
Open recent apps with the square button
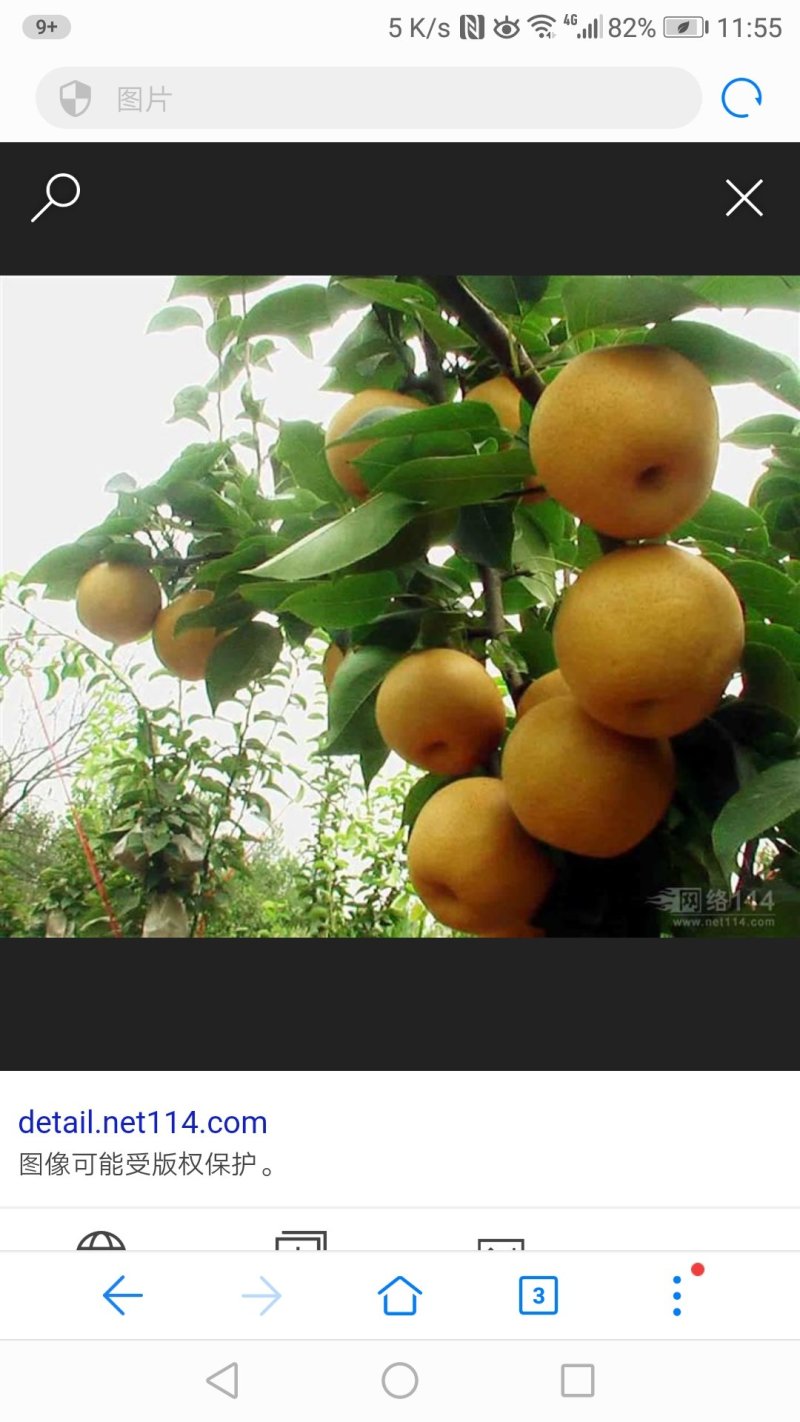[x=578, y=1381]
